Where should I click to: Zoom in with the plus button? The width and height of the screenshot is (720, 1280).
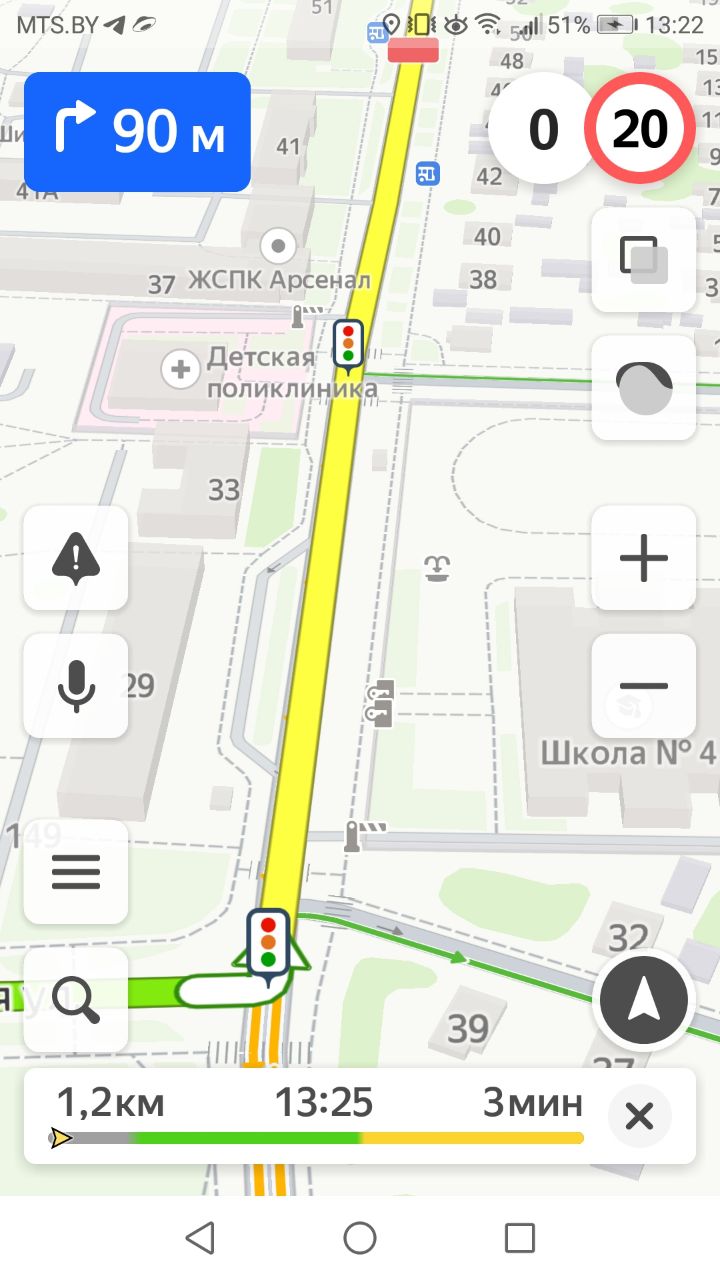coord(644,558)
